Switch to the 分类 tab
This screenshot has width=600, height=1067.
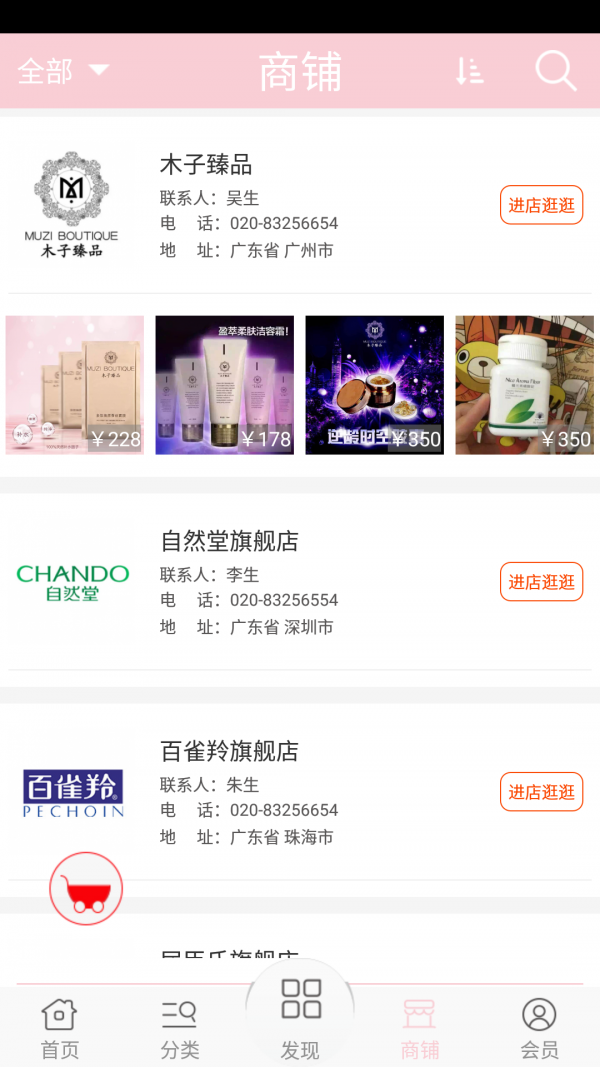tap(180, 1029)
